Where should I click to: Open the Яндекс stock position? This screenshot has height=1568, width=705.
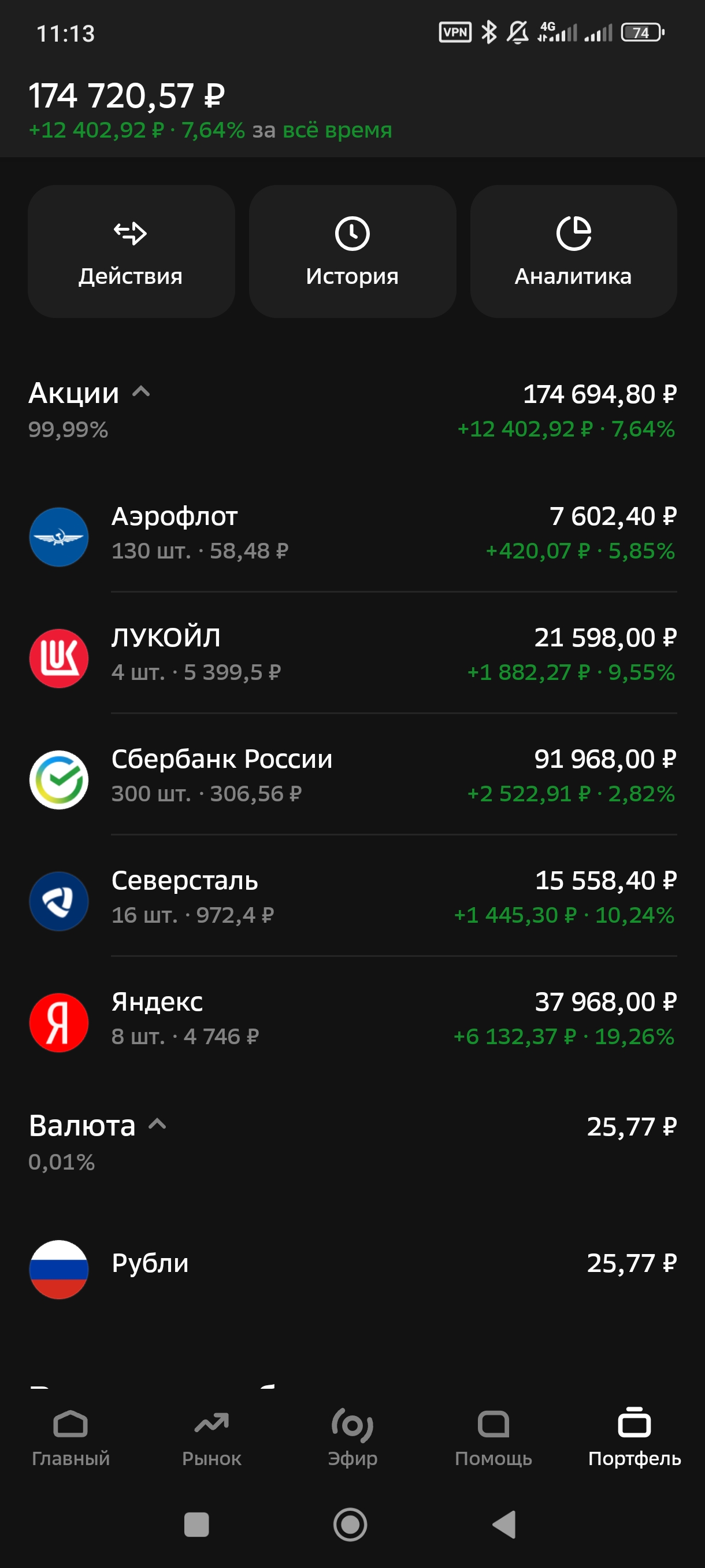point(352,1019)
